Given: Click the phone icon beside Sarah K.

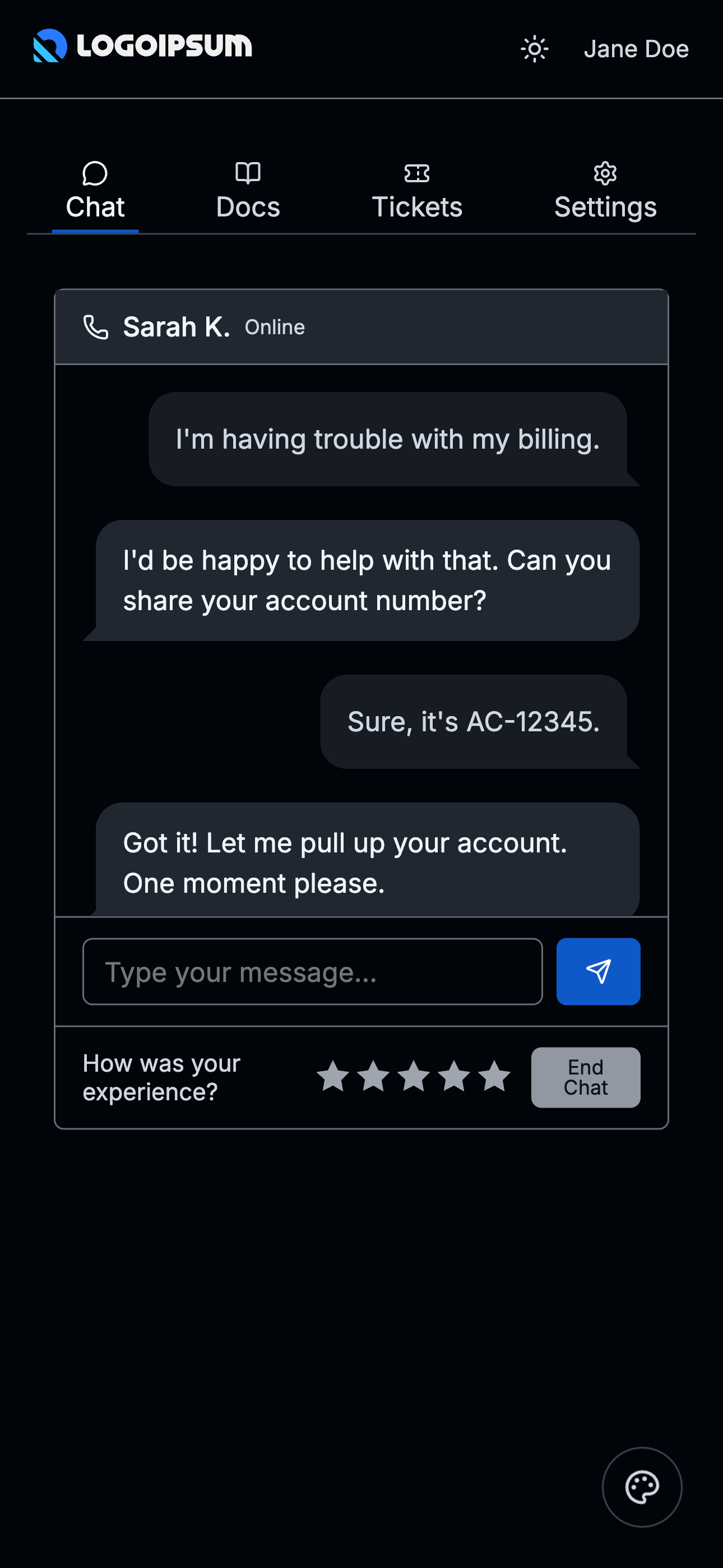Looking at the screenshot, I should [x=96, y=327].
